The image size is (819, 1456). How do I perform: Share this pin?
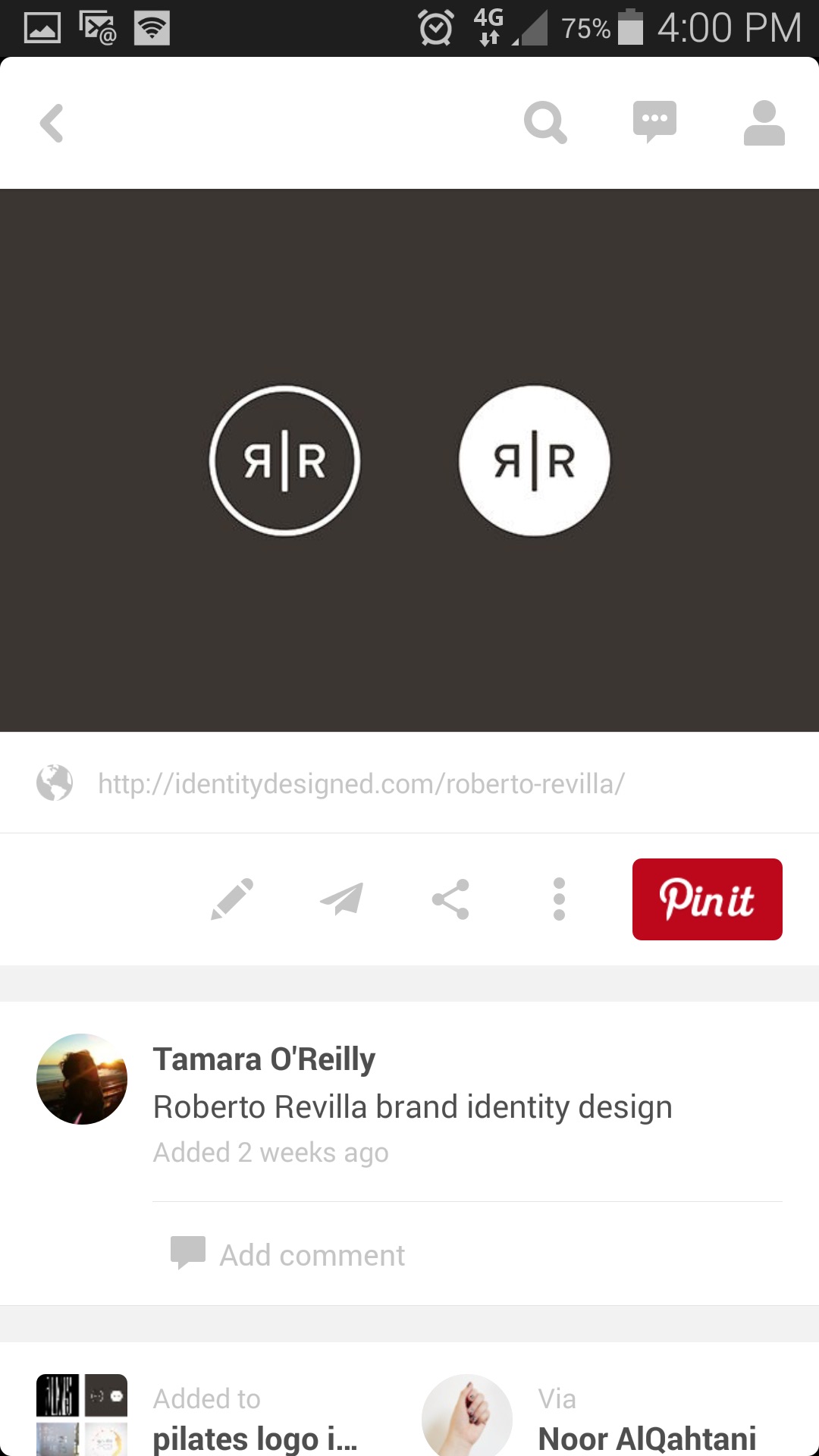tap(450, 899)
